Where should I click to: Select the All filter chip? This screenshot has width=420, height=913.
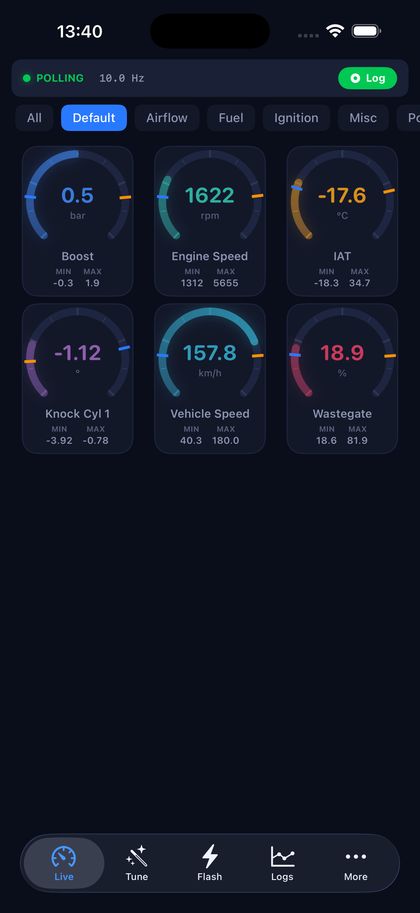[34, 118]
